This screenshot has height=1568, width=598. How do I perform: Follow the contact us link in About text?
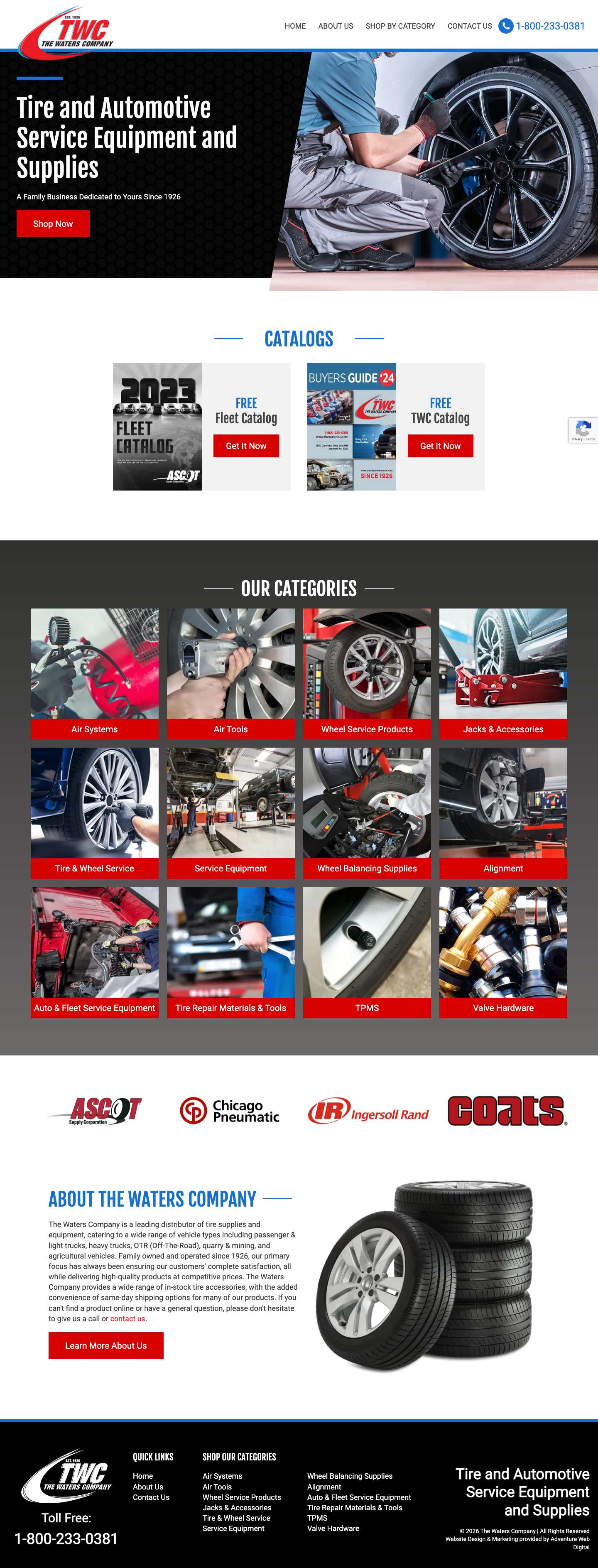pyautogui.click(x=128, y=1318)
